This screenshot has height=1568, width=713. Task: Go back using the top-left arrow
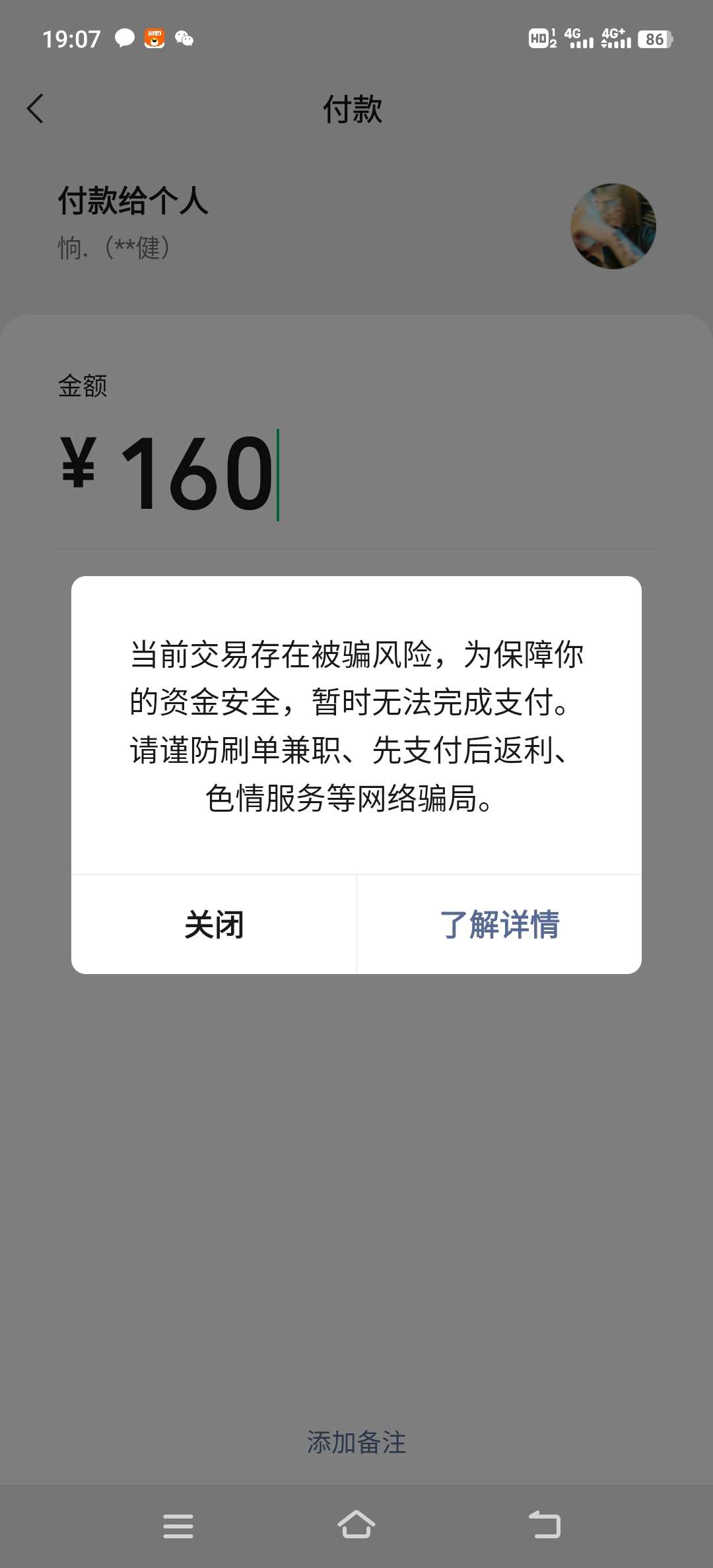tap(36, 109)
